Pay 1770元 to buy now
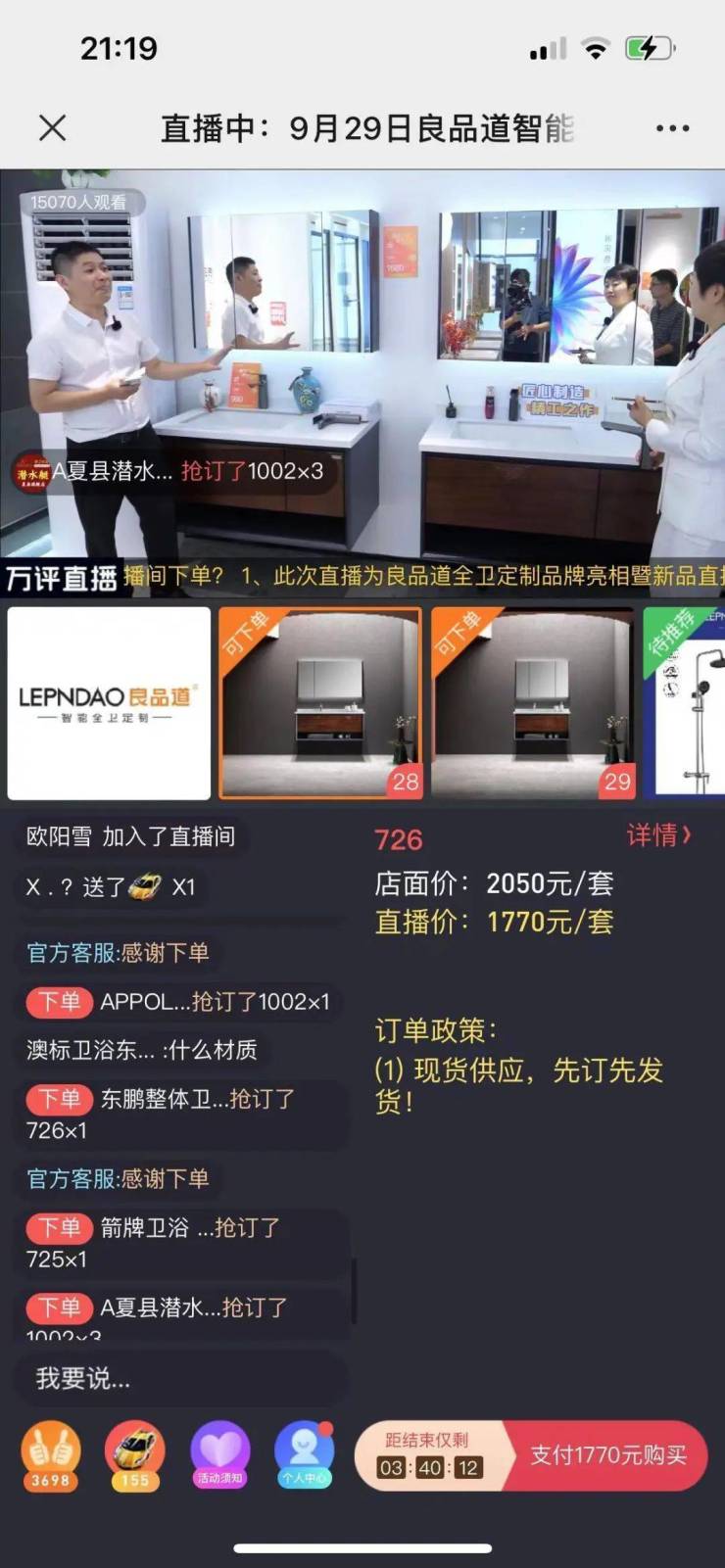The width and height of the screenshot is (725, 1568). (607, 1455)
